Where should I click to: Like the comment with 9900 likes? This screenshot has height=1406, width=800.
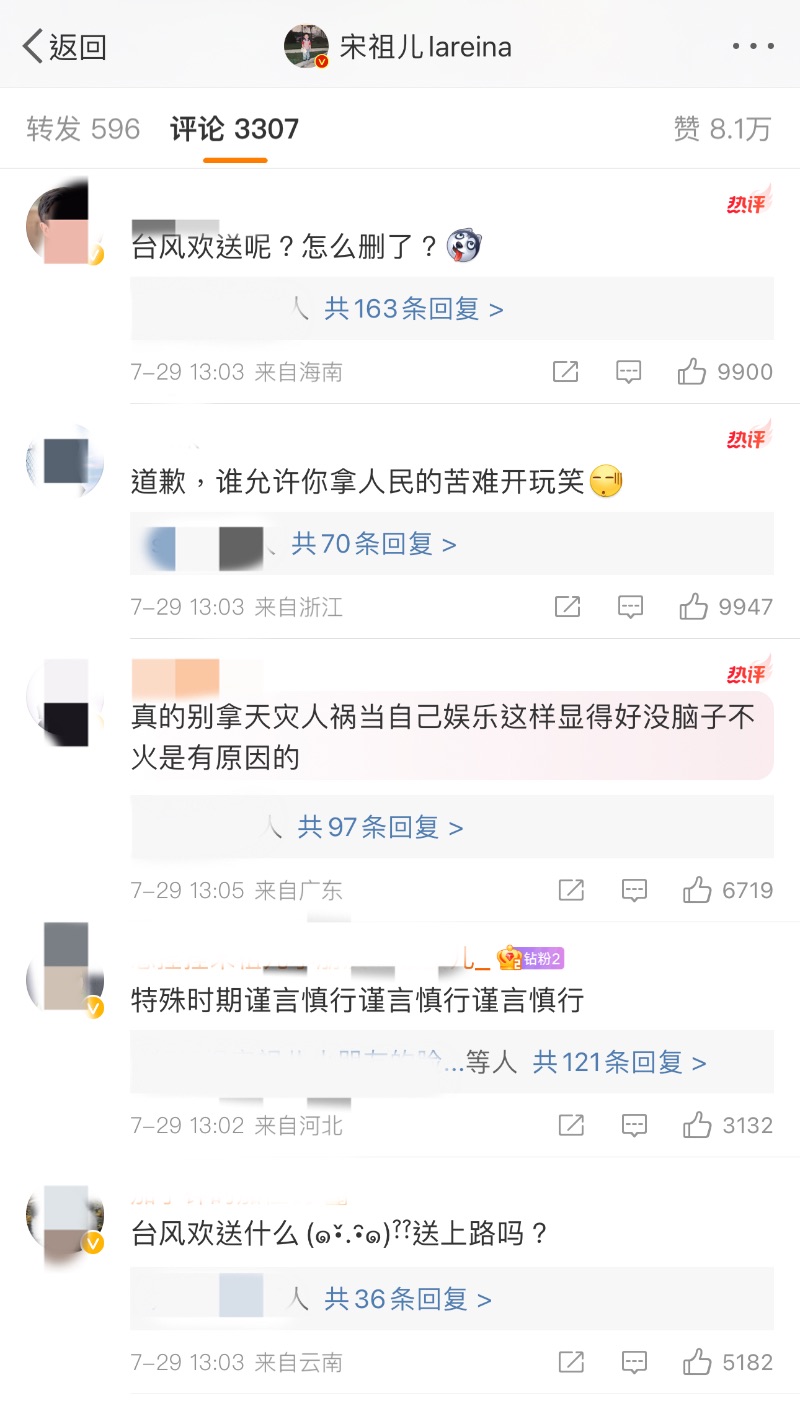pyautogui.click(x=692, y=372)
